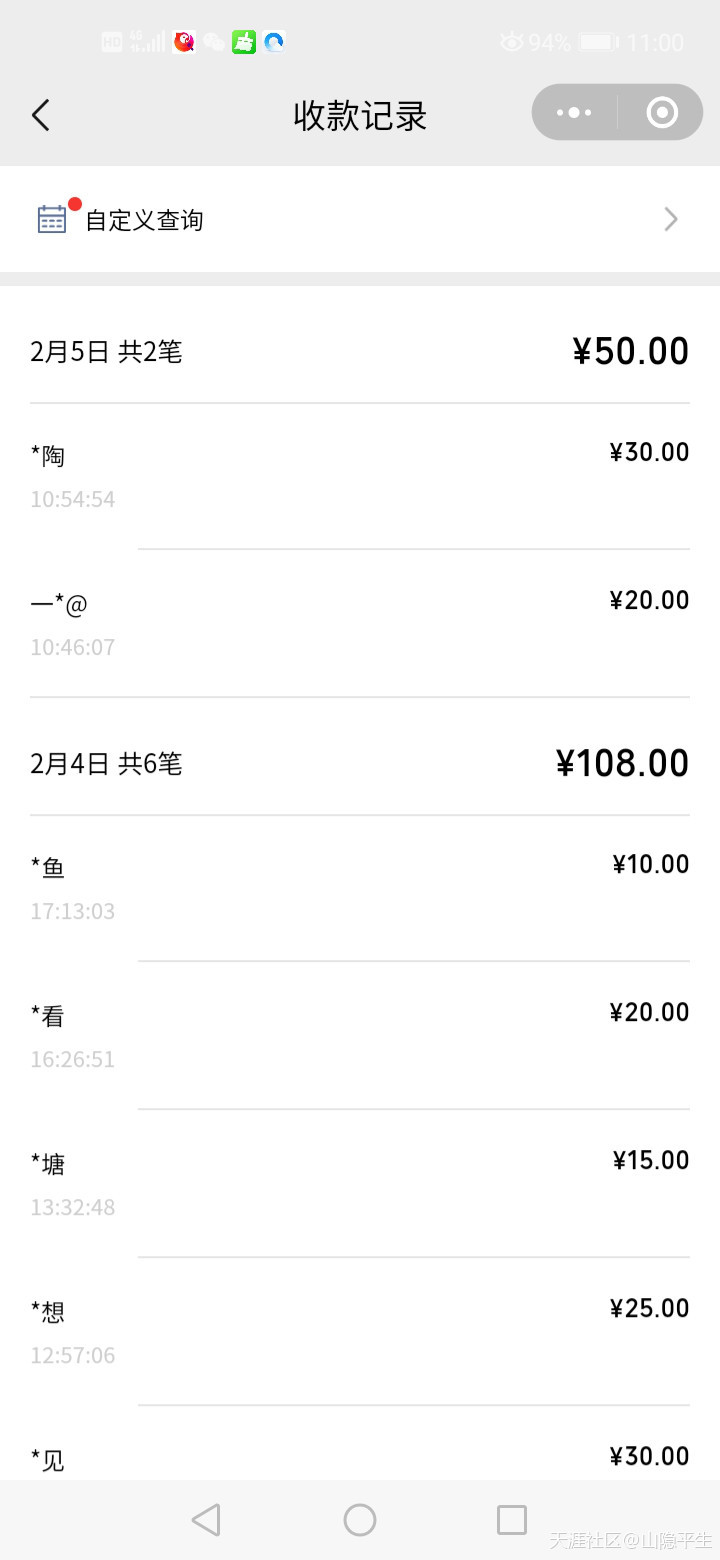Screen dimensions: 720x1560
Task: Open the recent apps square button
Action: [x=512, y=1520]
